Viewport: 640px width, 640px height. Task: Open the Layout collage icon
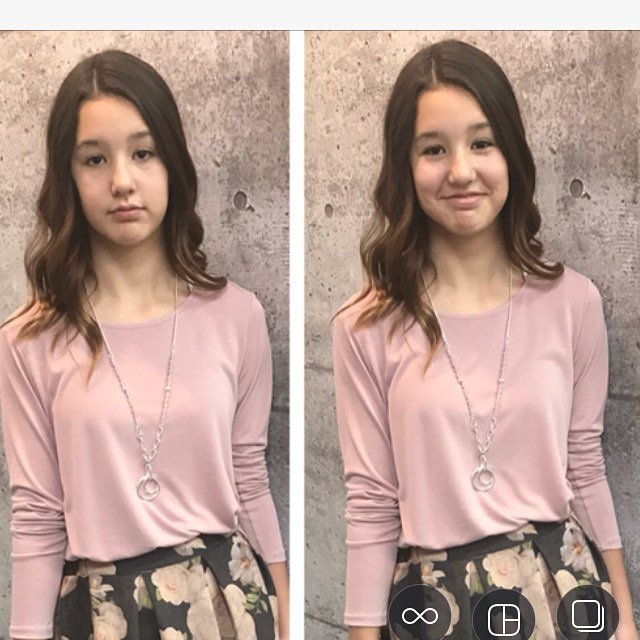(x=503, y=615)
